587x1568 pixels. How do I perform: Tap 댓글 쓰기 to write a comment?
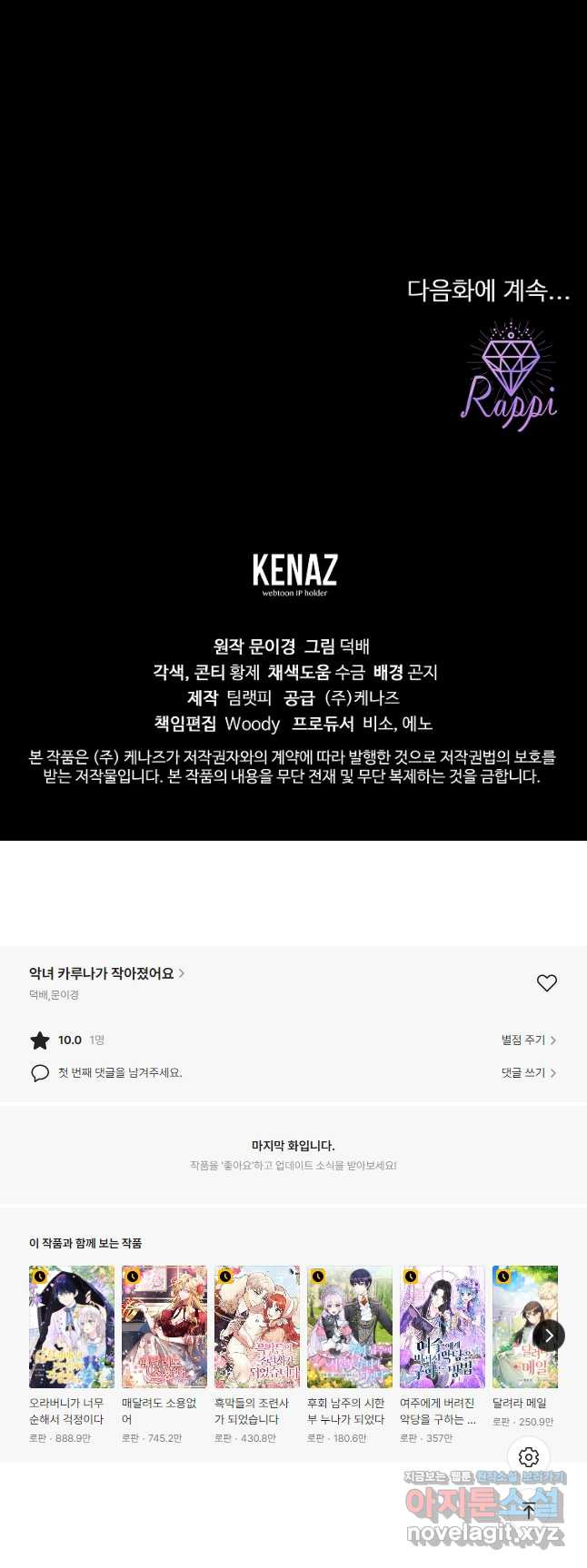[x=528, y=1073]
